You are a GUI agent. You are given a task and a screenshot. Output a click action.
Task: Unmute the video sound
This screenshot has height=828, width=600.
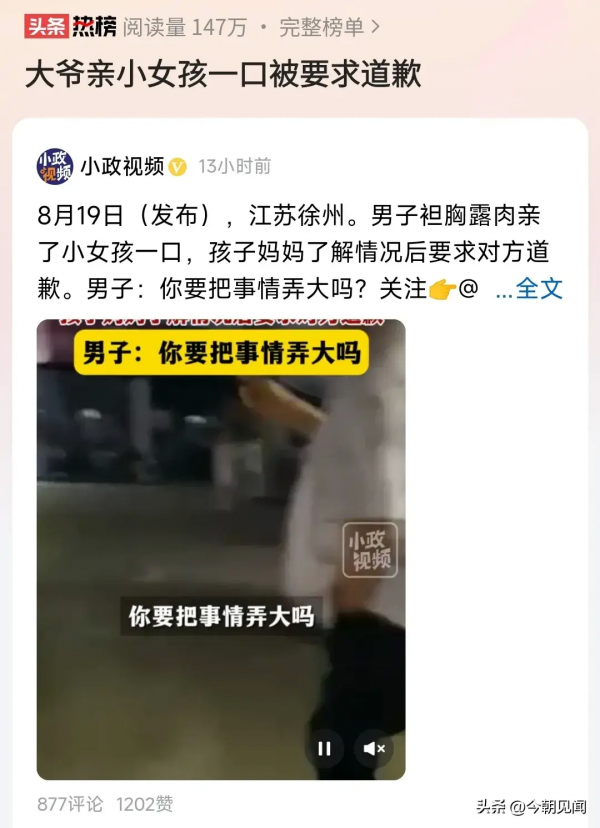(374, 748)
